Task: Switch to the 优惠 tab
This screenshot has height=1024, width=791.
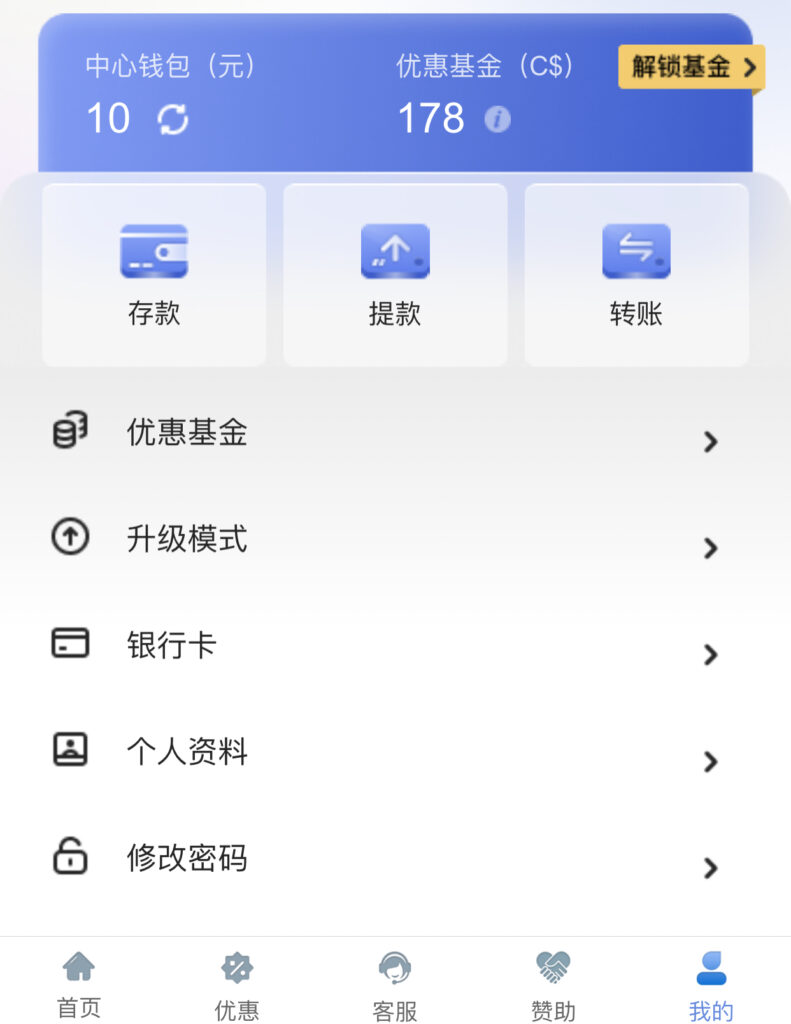Action: (237, 985)
